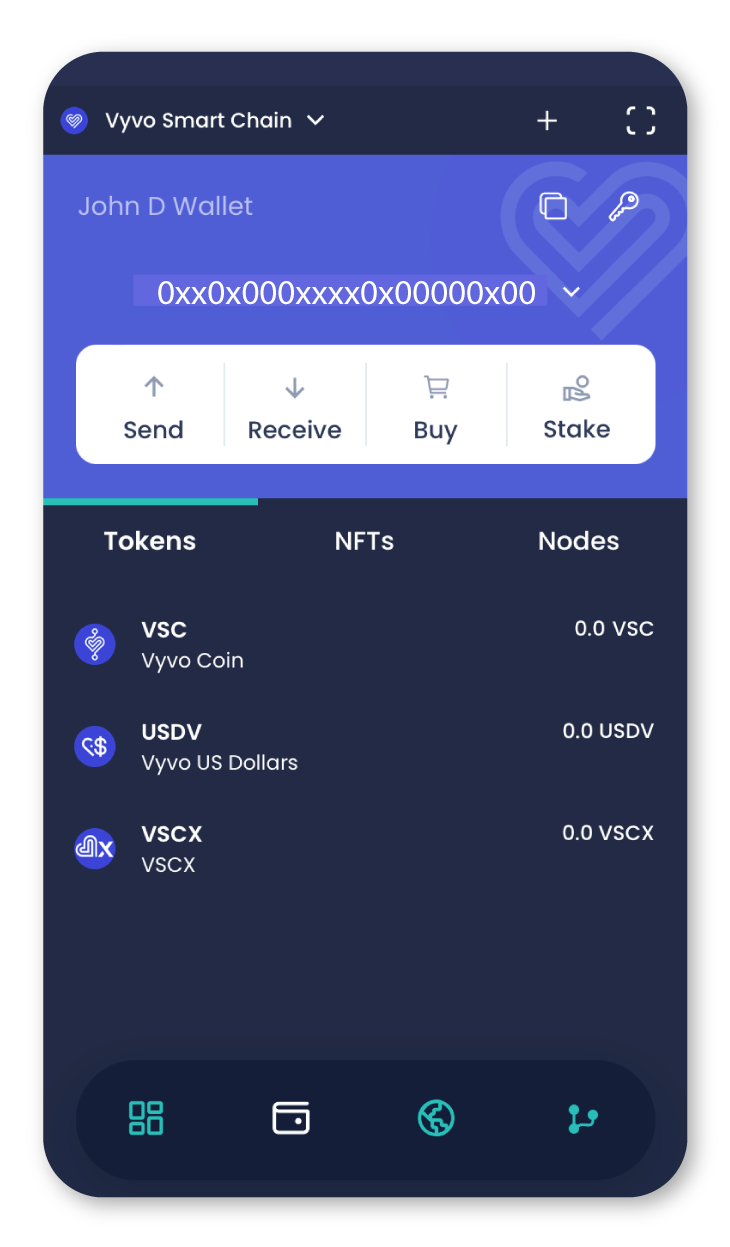Image resolution: width=730 pixels, height=1247 pixels.
Task: Switch to the NFTs tab
Action: point(364,541)
